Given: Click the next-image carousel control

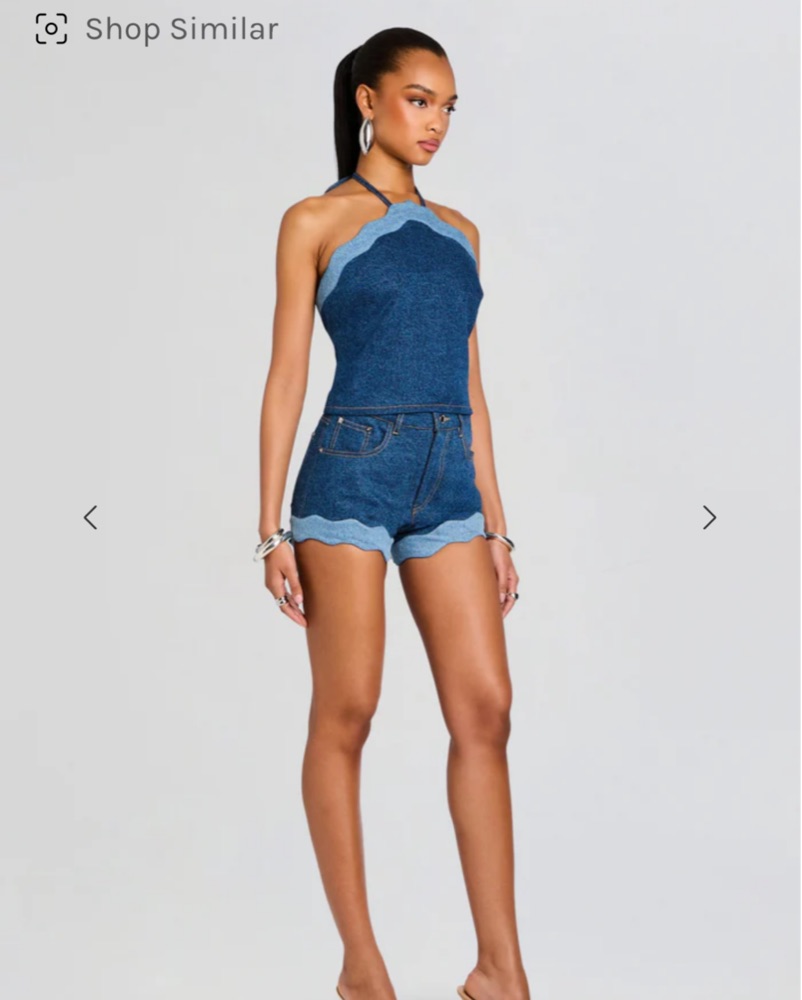Looking at the screenshot, I should (x=709, y=517).
